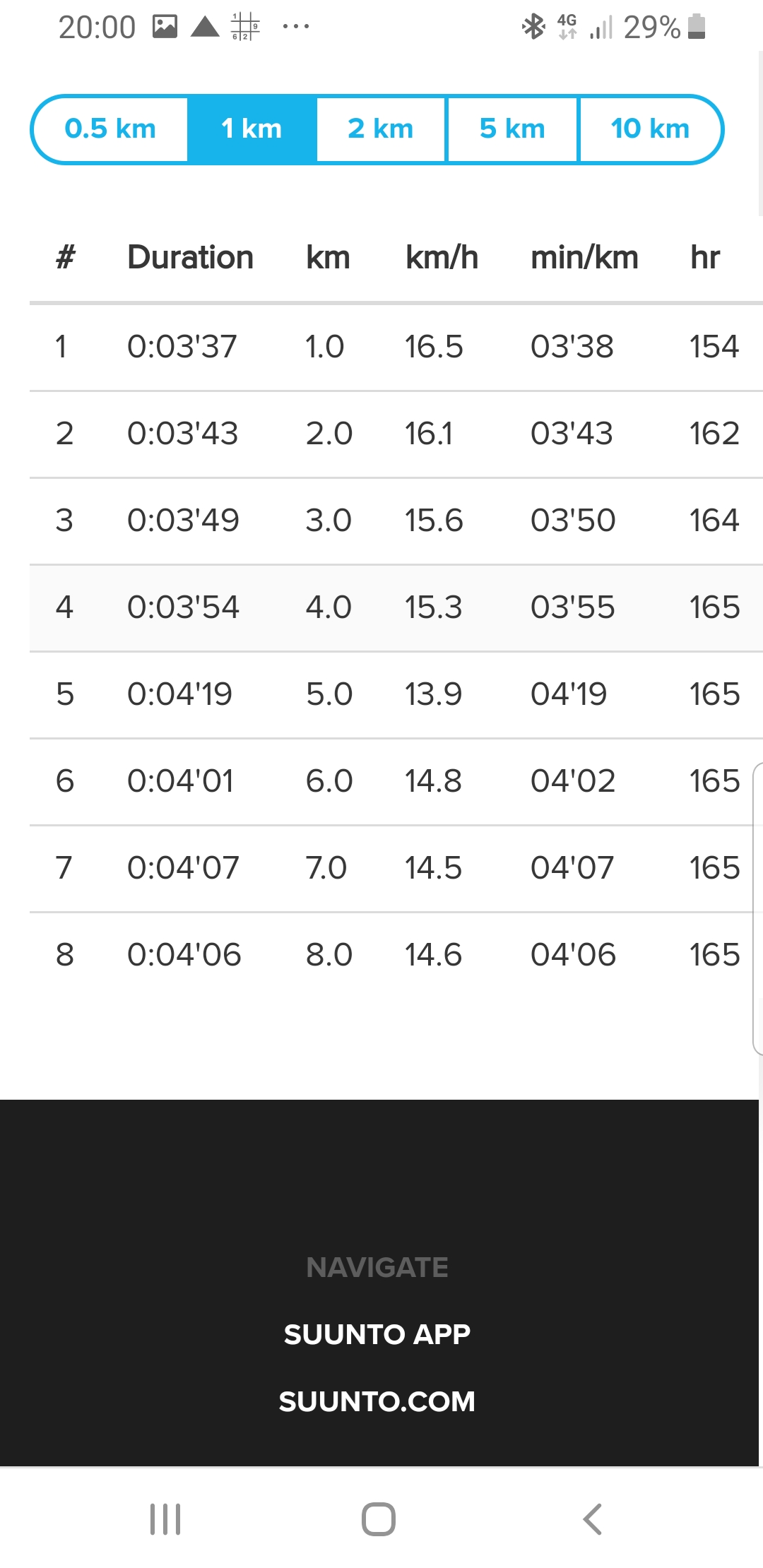This screenshot has height=1568, width=763.
Task: Switch to 5 km lap view
Action: (512, 129)
